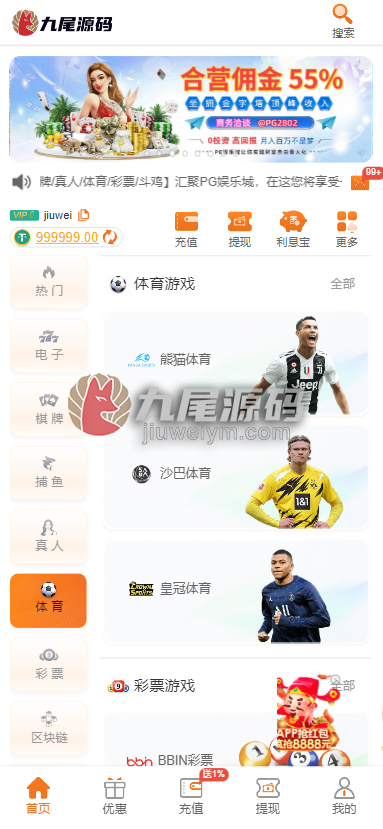This screenshot has height=829, width=383.
Task: Copy the username jiuwei
Action: [x=84, y=215]
